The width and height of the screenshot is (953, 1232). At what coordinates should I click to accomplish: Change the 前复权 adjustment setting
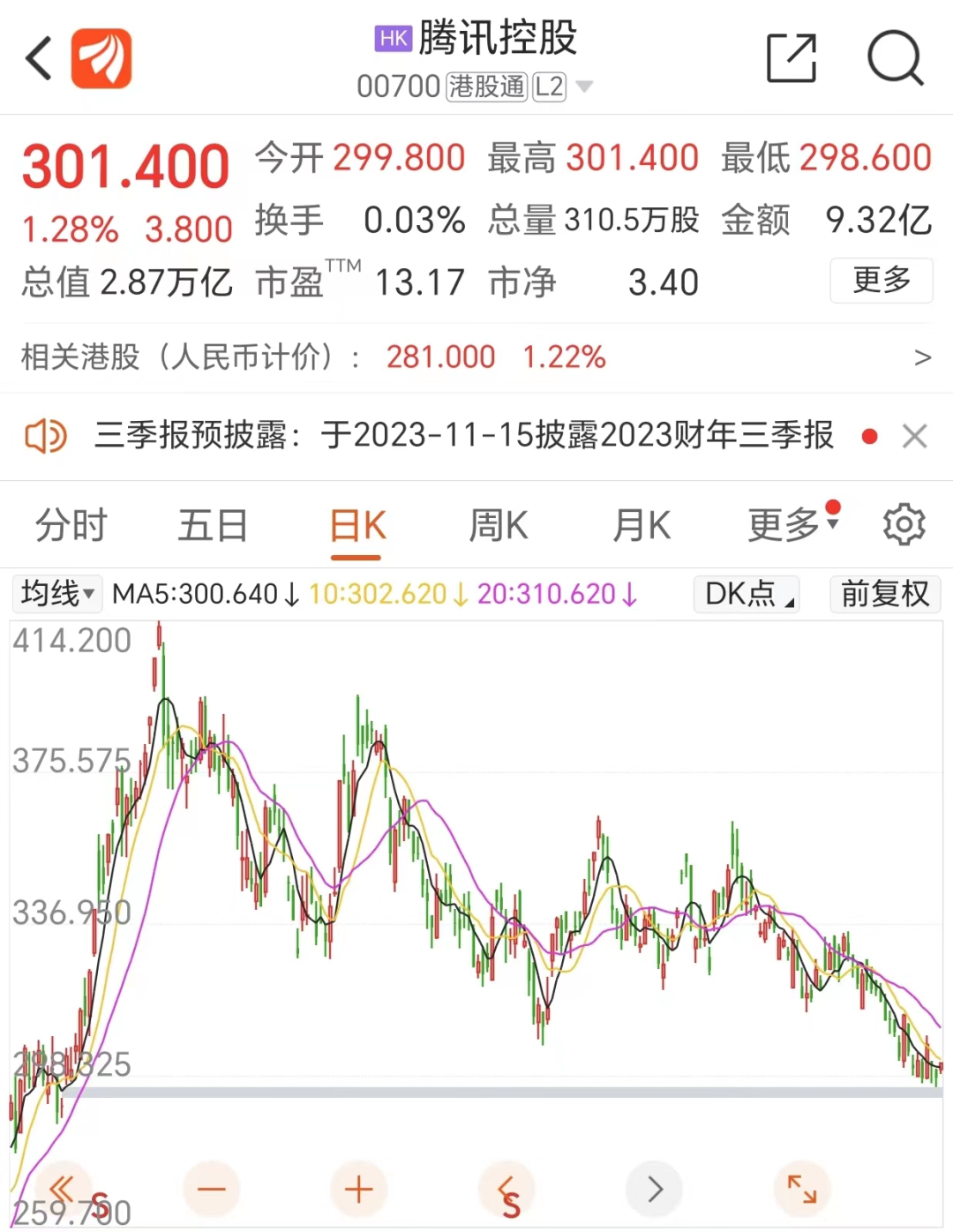pyautogui.click(x=884, y=594)
